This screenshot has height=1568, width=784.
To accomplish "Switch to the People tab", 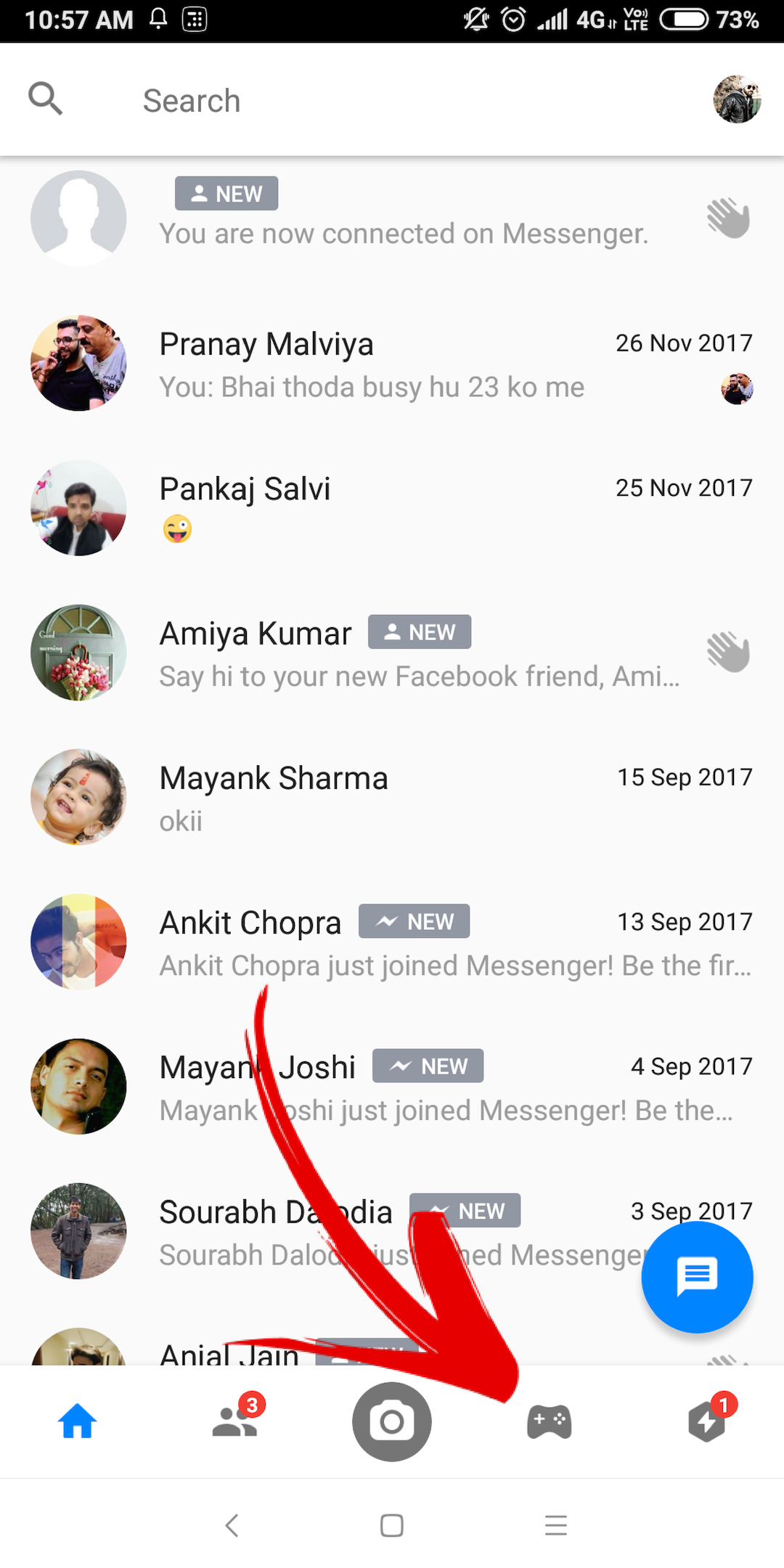I will [234, 1421].
